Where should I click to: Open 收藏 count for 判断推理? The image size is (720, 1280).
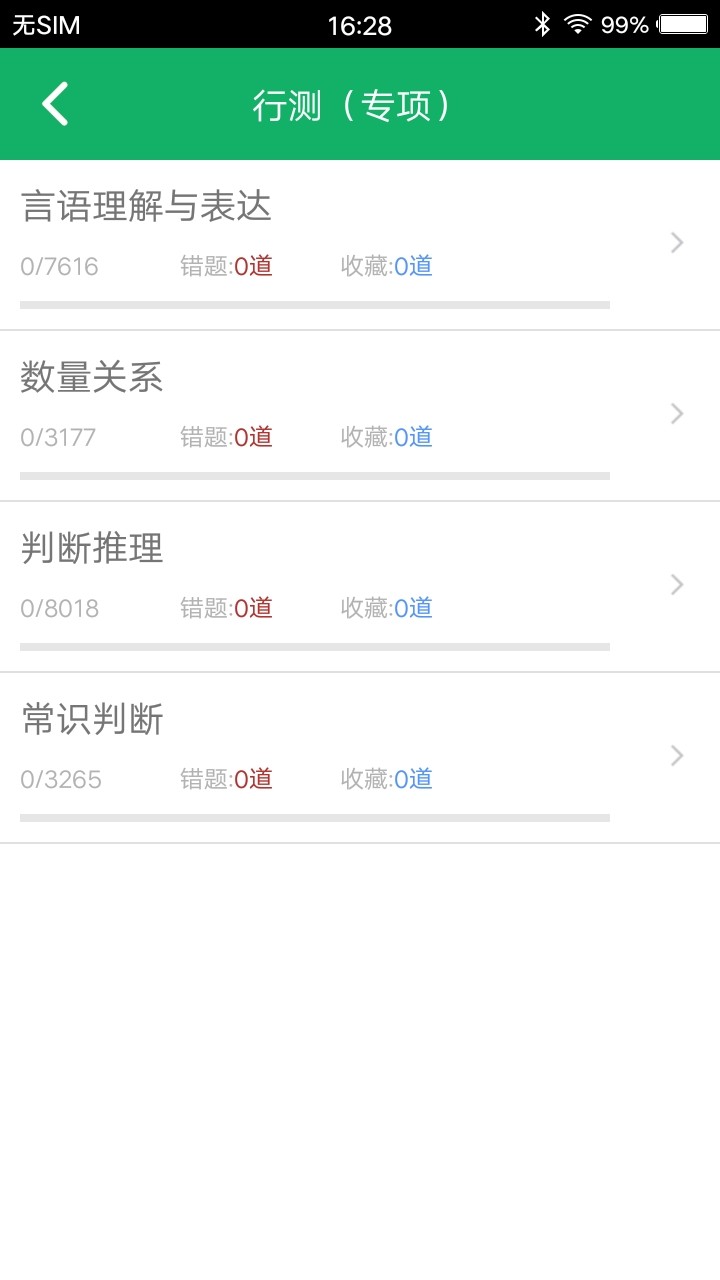pos(388,608)
